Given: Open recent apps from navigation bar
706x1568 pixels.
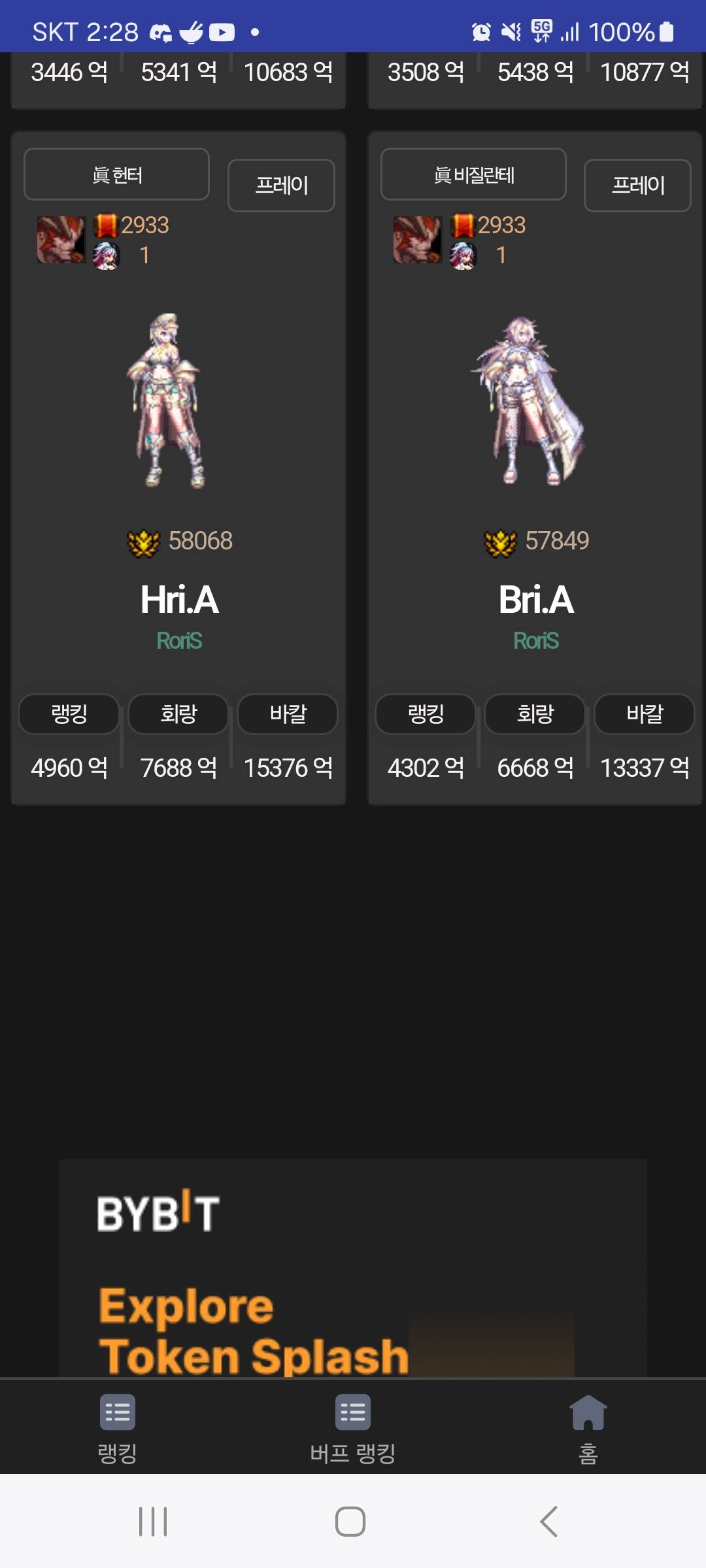Looking at the screenshot, I should point(153,1522).
